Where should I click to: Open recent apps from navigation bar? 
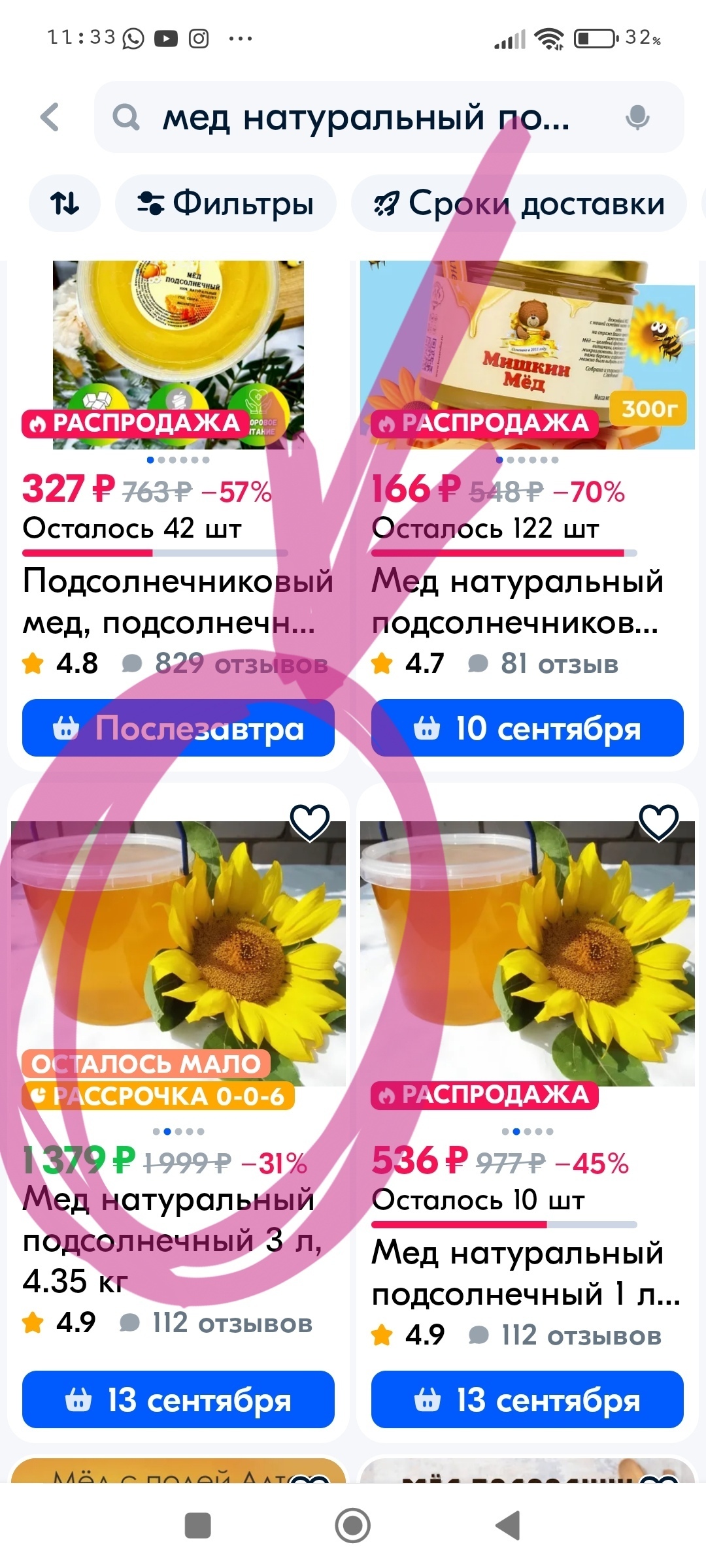coord(198,1526)
